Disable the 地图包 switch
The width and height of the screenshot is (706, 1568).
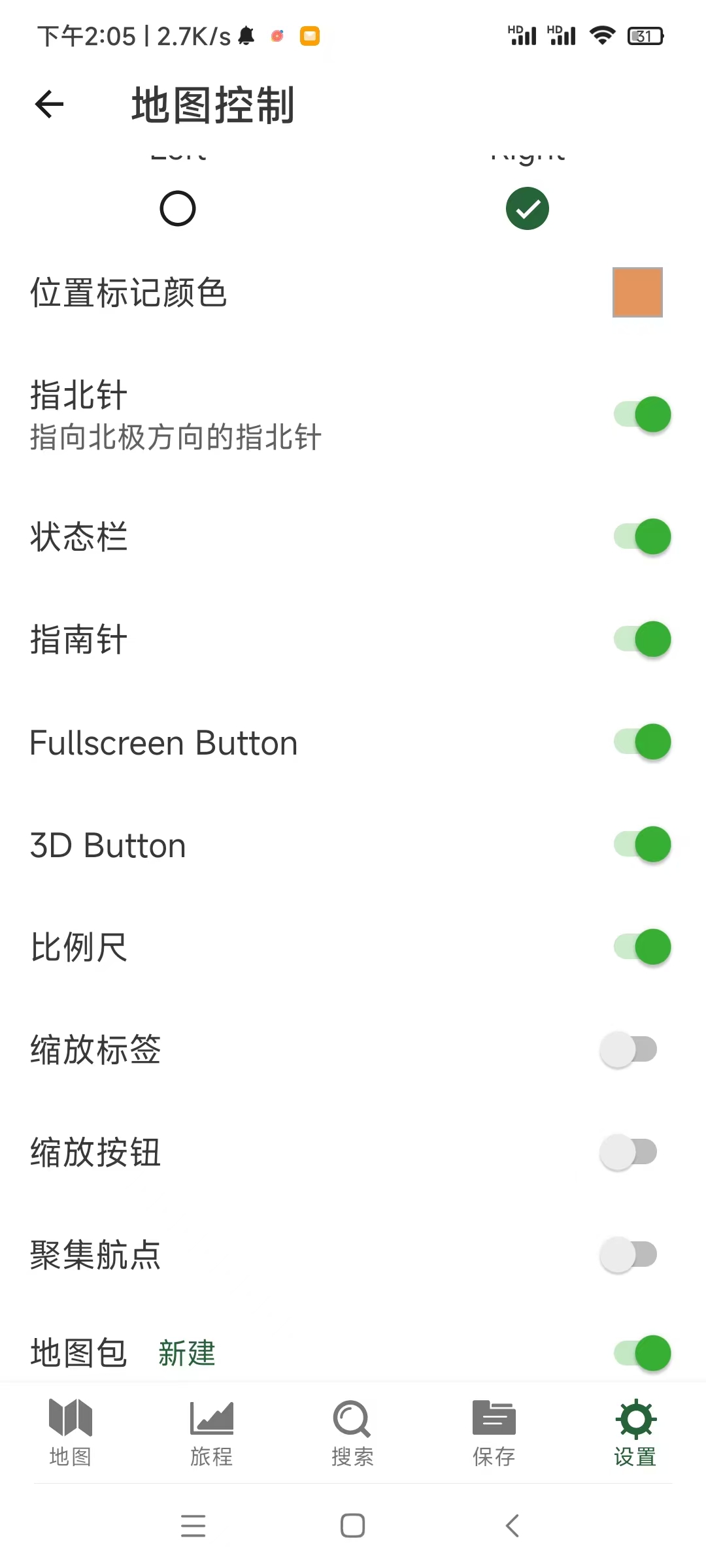pos(642,1352)
